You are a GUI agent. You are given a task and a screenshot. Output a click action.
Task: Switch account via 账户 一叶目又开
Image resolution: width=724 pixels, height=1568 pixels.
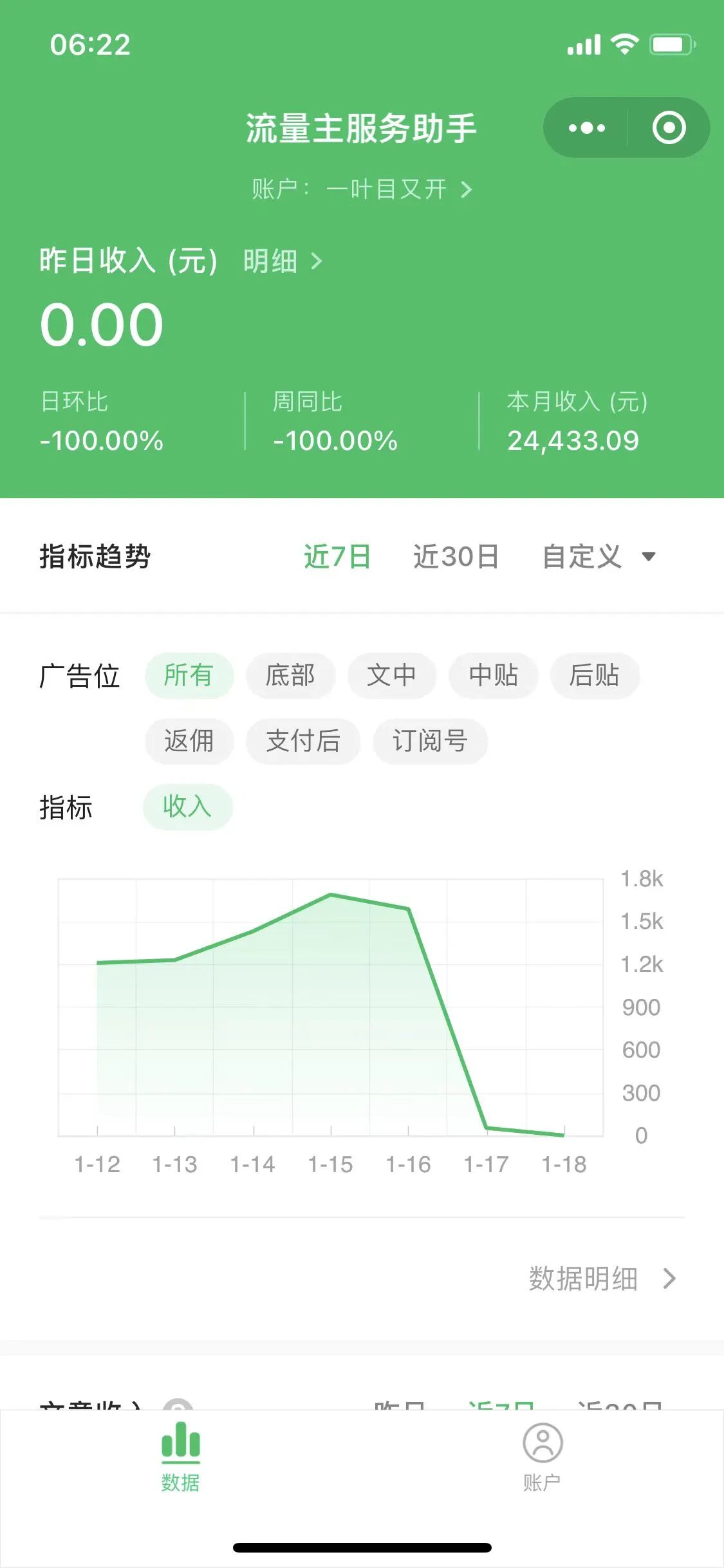point(362,189)
